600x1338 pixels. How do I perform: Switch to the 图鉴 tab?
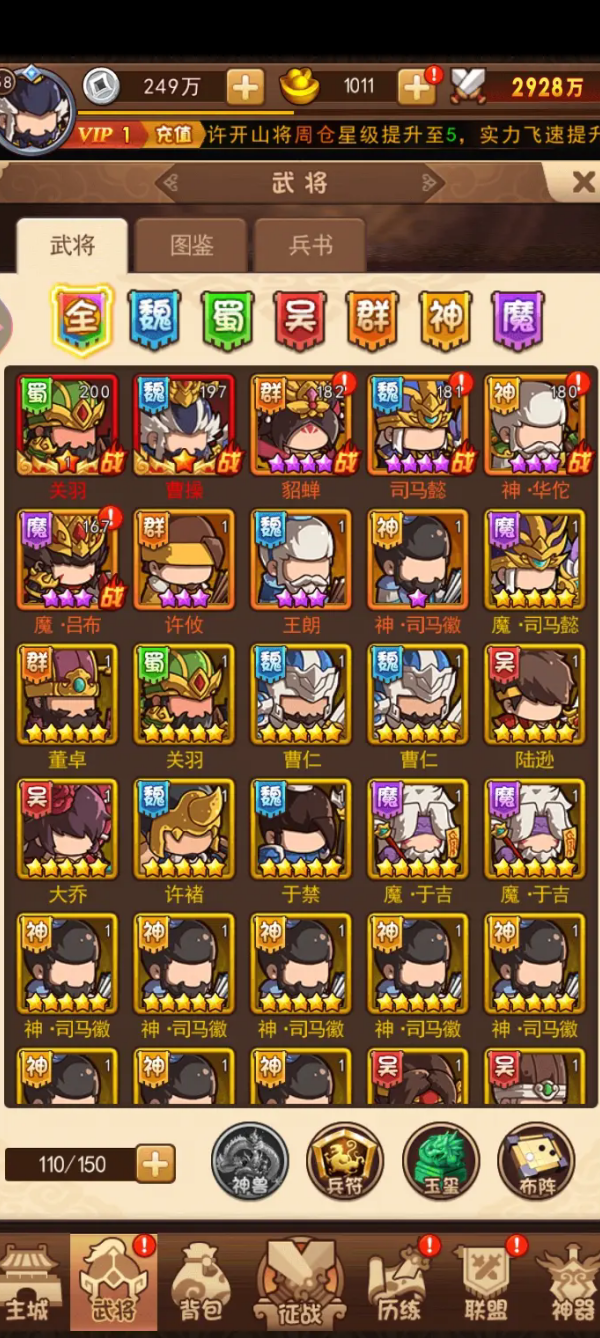(191, 246)
